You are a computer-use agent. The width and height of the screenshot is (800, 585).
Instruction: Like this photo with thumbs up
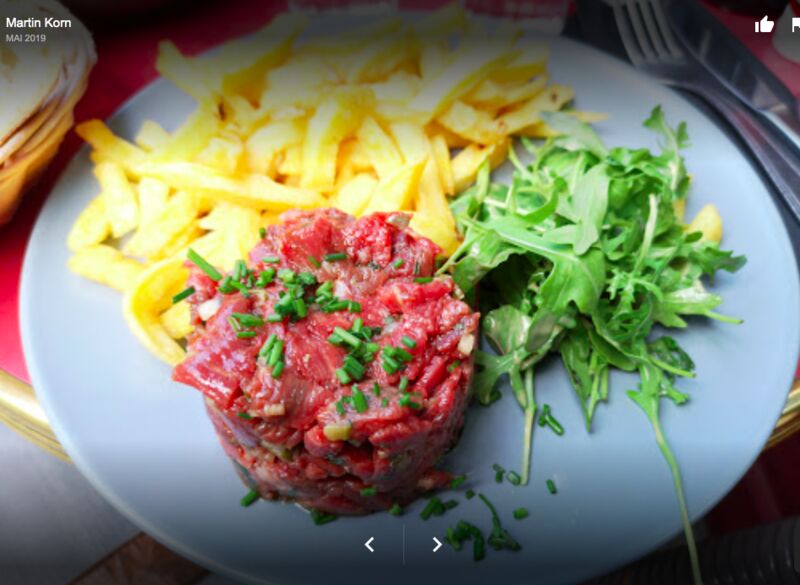pyautogui.click(x=764, y=24)
